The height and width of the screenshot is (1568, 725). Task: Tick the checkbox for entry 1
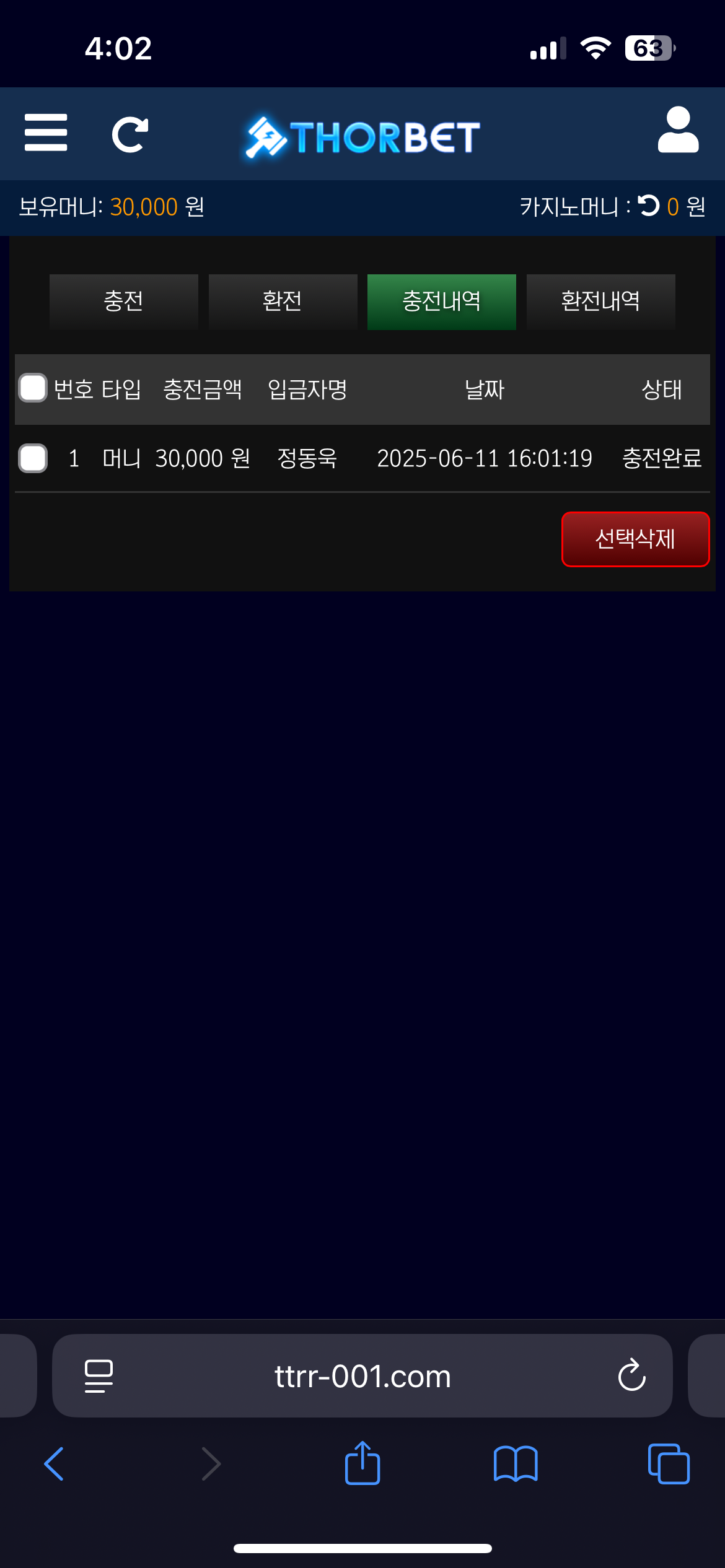tap(33, 458)
